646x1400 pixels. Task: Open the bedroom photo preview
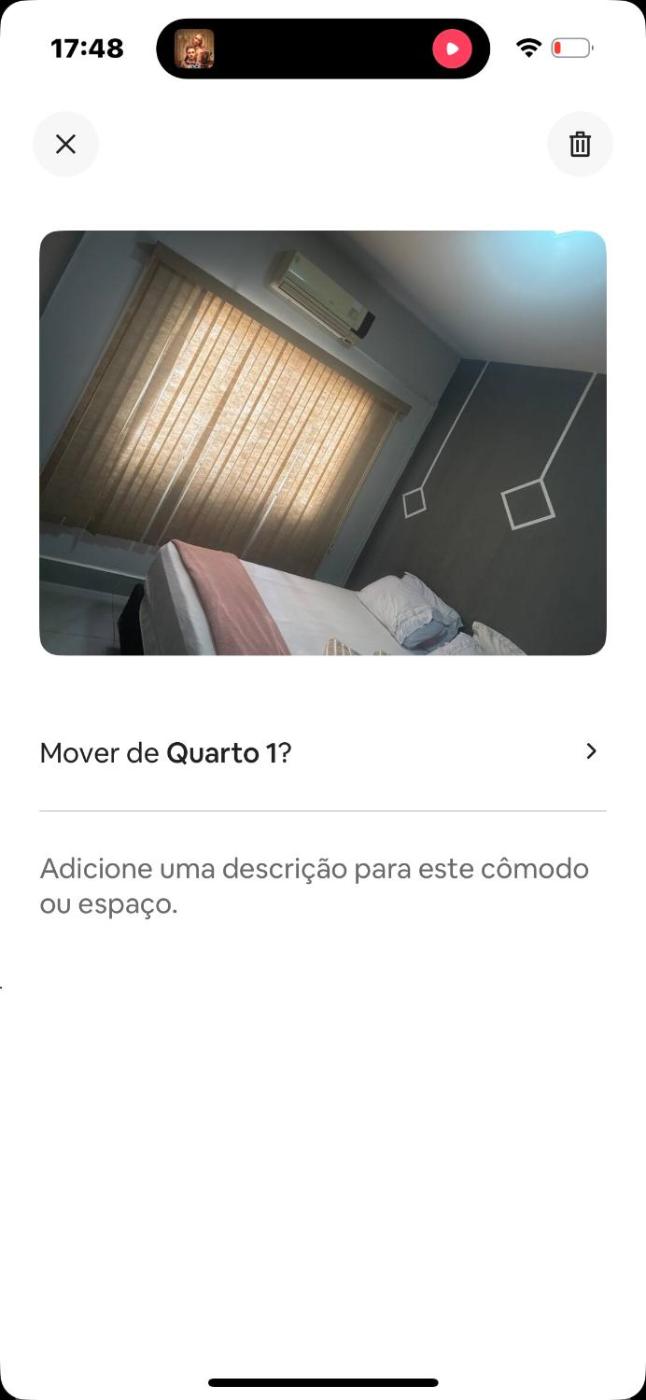pyautogui.click(x=323, y=443)
